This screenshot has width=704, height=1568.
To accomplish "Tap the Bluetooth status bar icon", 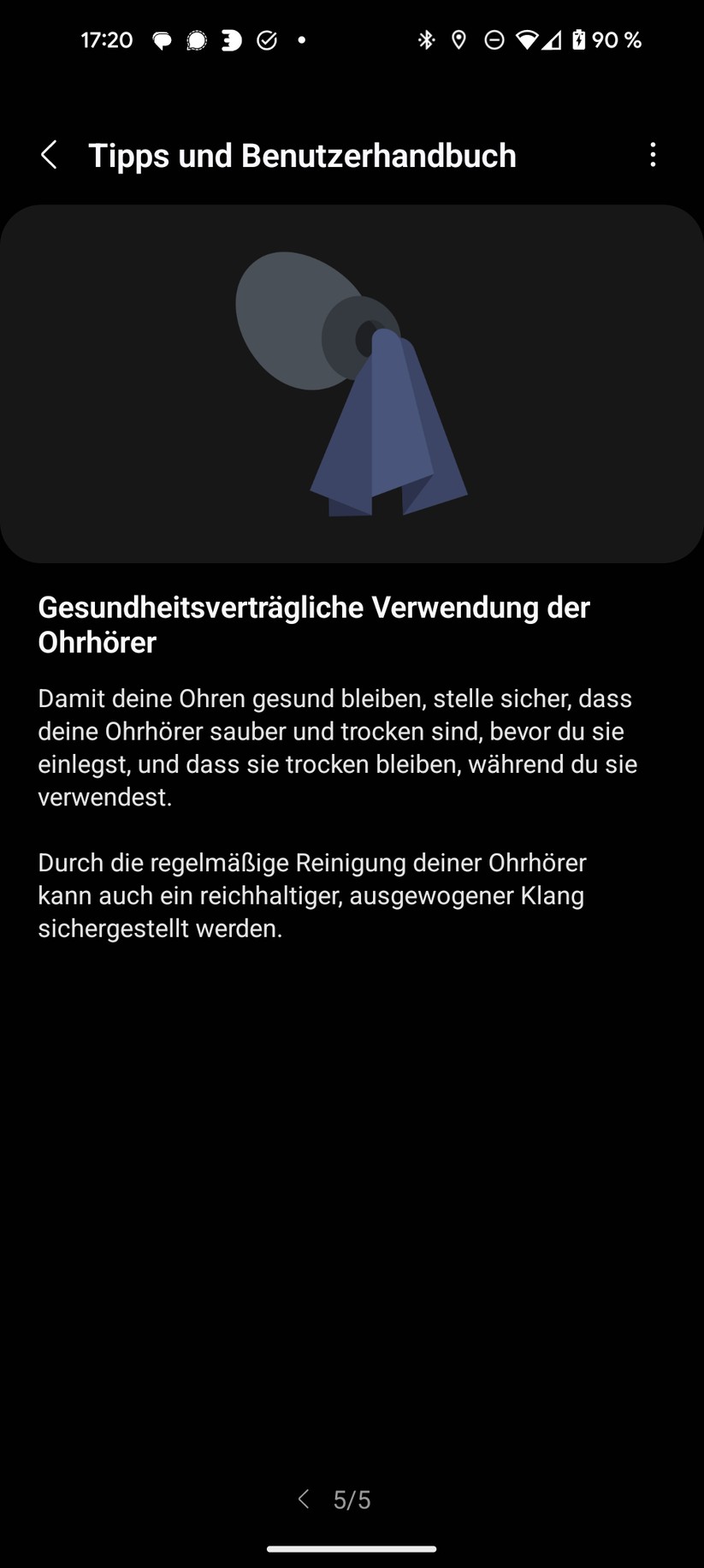I will pyautogui.click(x=425, y=39).
